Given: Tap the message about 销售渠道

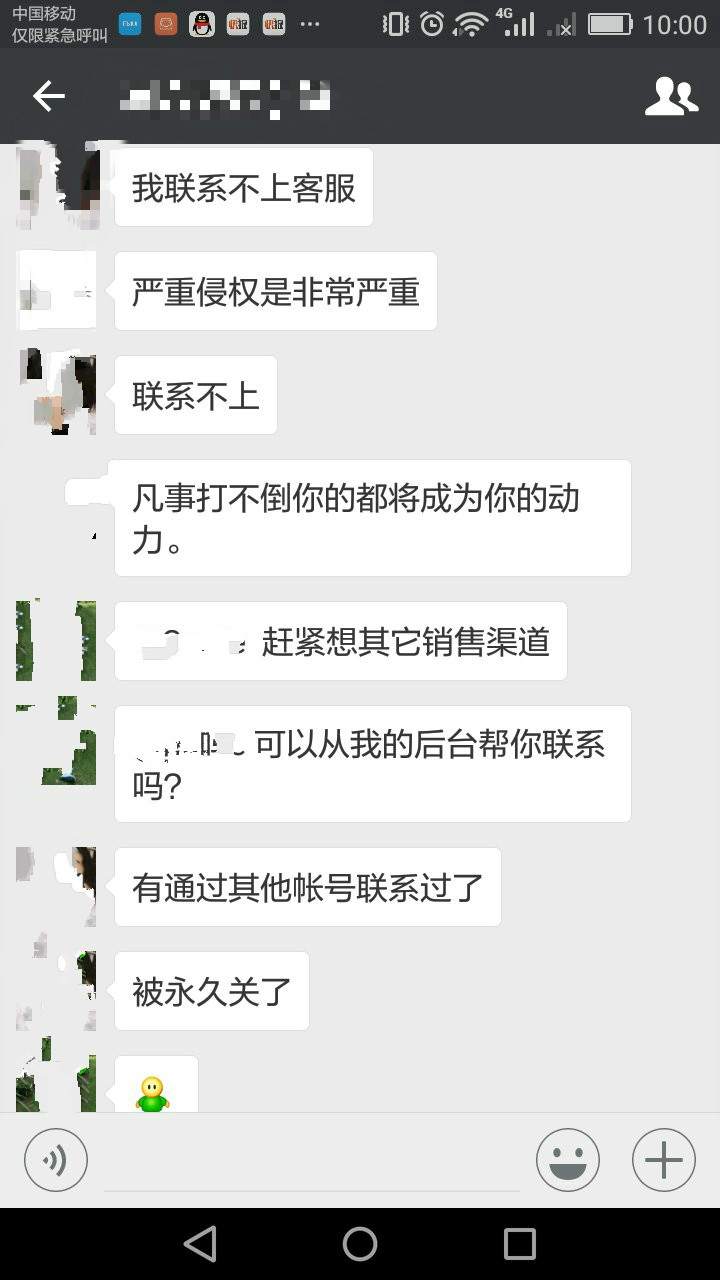Looking at the screenshot, I should pyautogui.click(x=340, y=641).
